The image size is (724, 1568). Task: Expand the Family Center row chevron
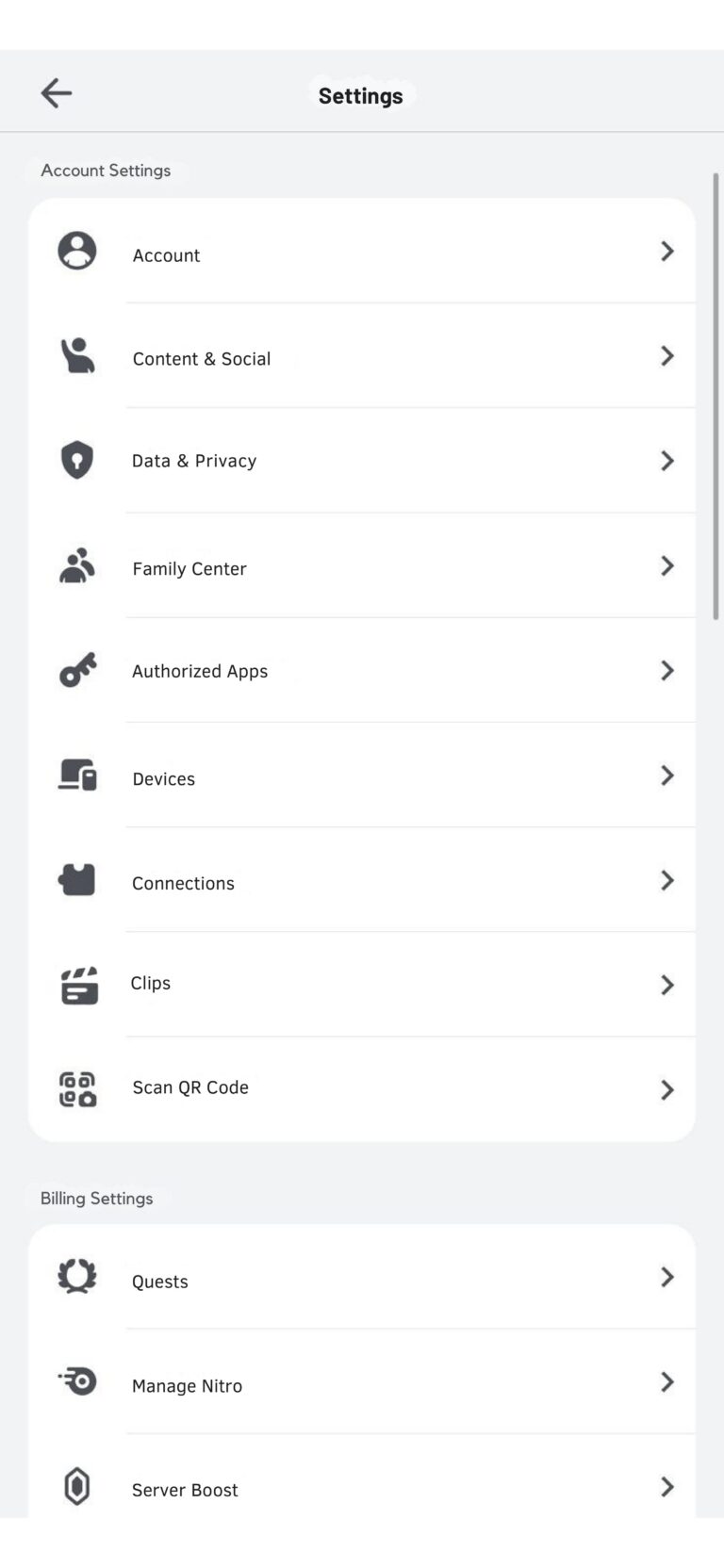coord(667,565)
